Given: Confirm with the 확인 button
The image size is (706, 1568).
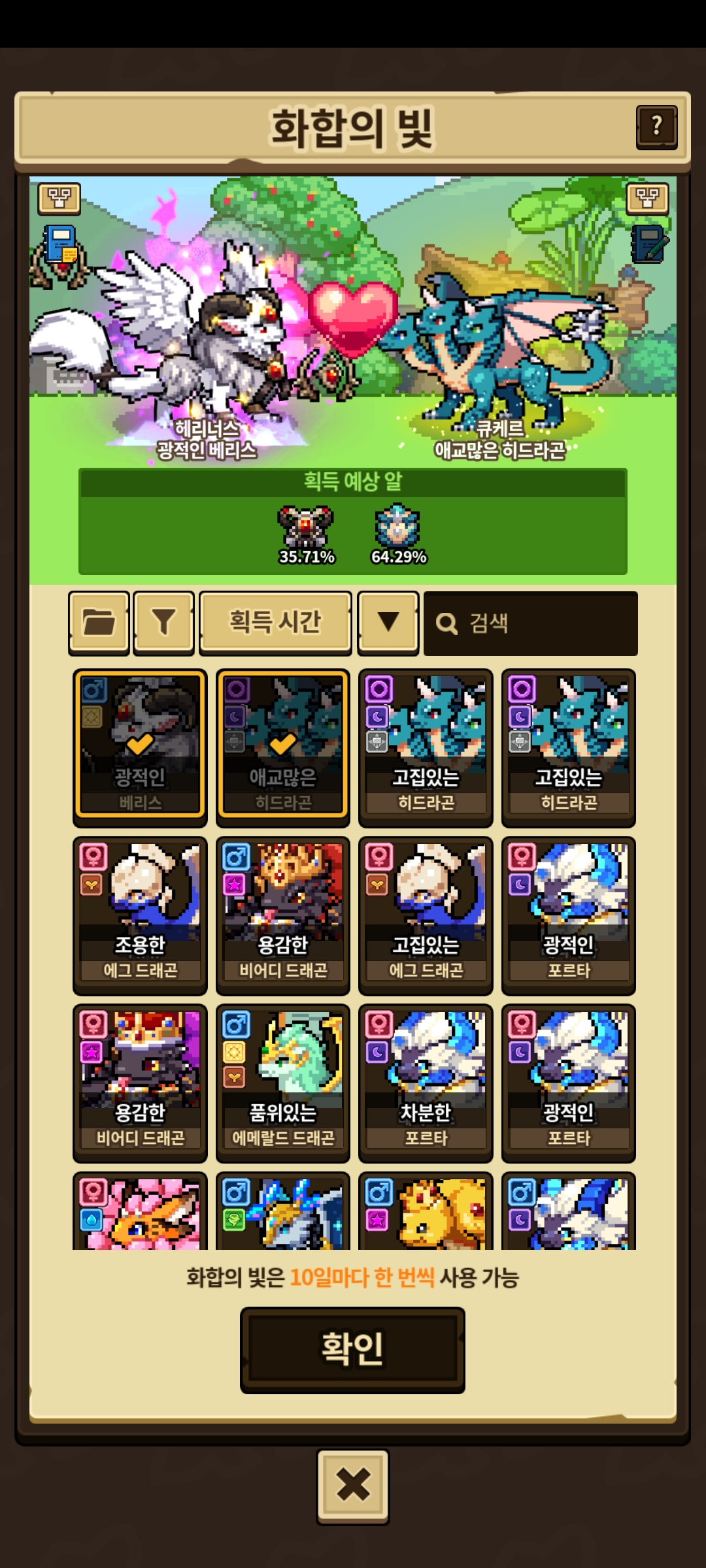Looking at the screenshot, I should click(352, 1350).
